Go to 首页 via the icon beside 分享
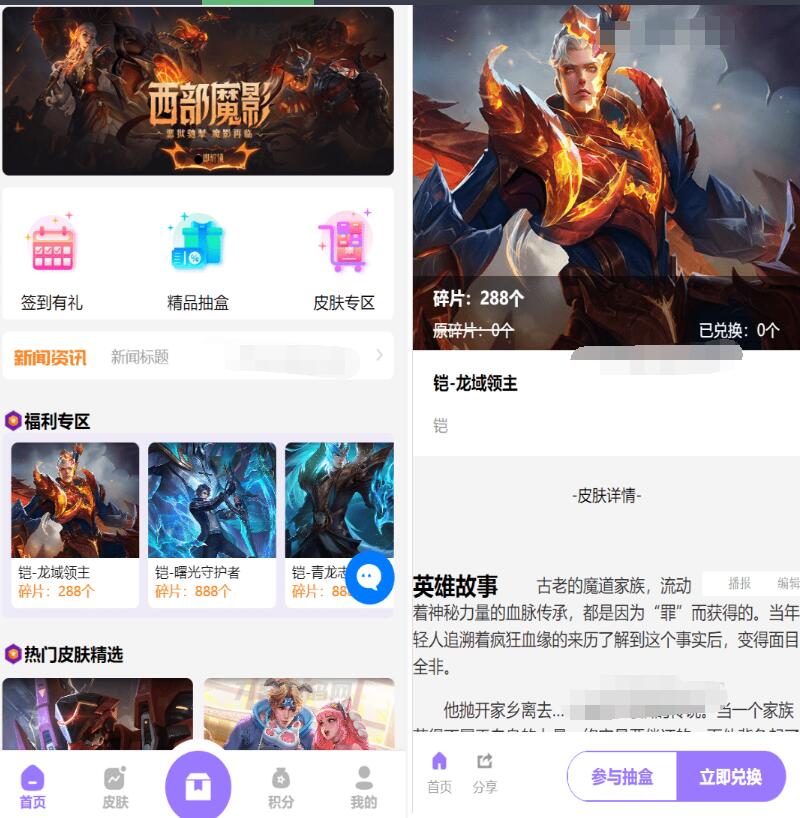 click(x=439, y=773)
